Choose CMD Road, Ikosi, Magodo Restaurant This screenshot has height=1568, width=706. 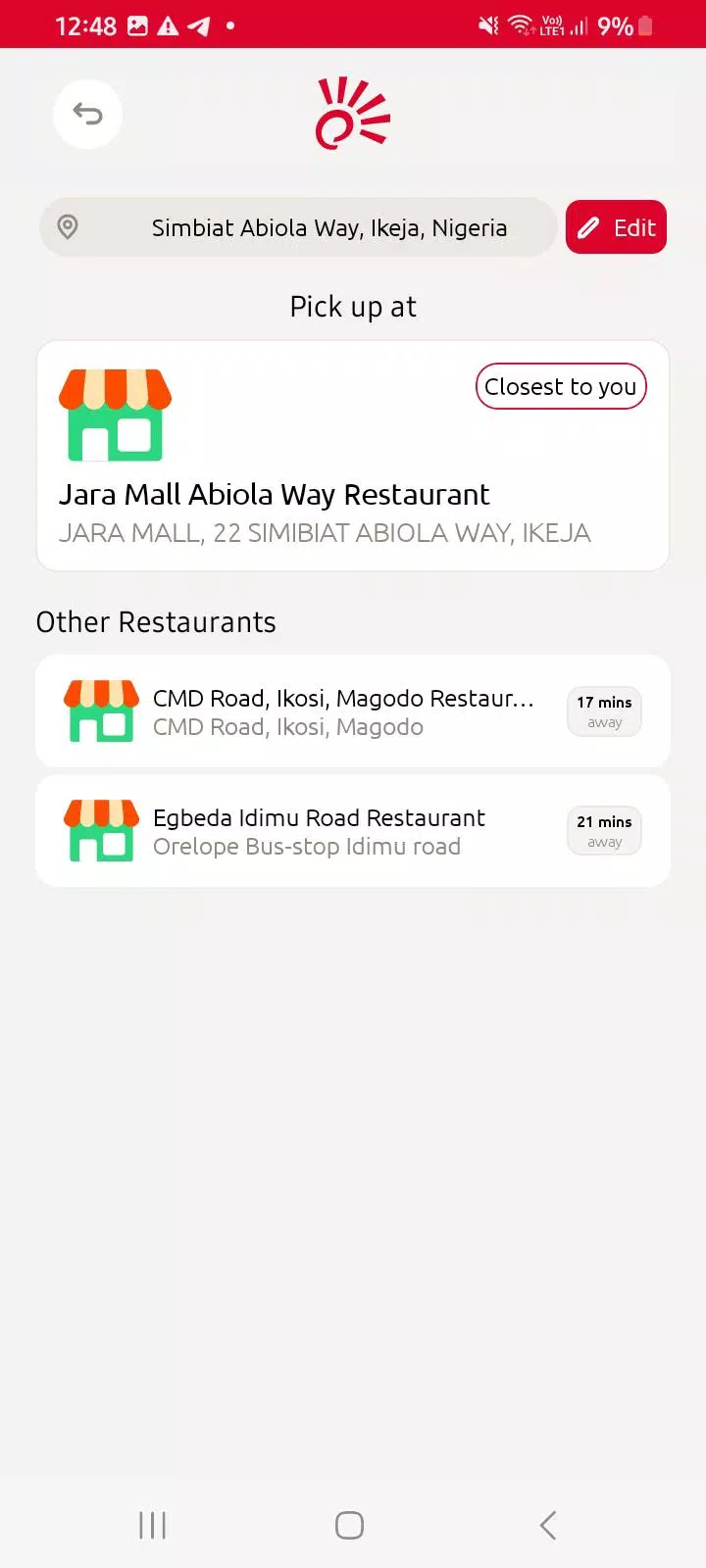pyautogui.click(x=353, y=711)
